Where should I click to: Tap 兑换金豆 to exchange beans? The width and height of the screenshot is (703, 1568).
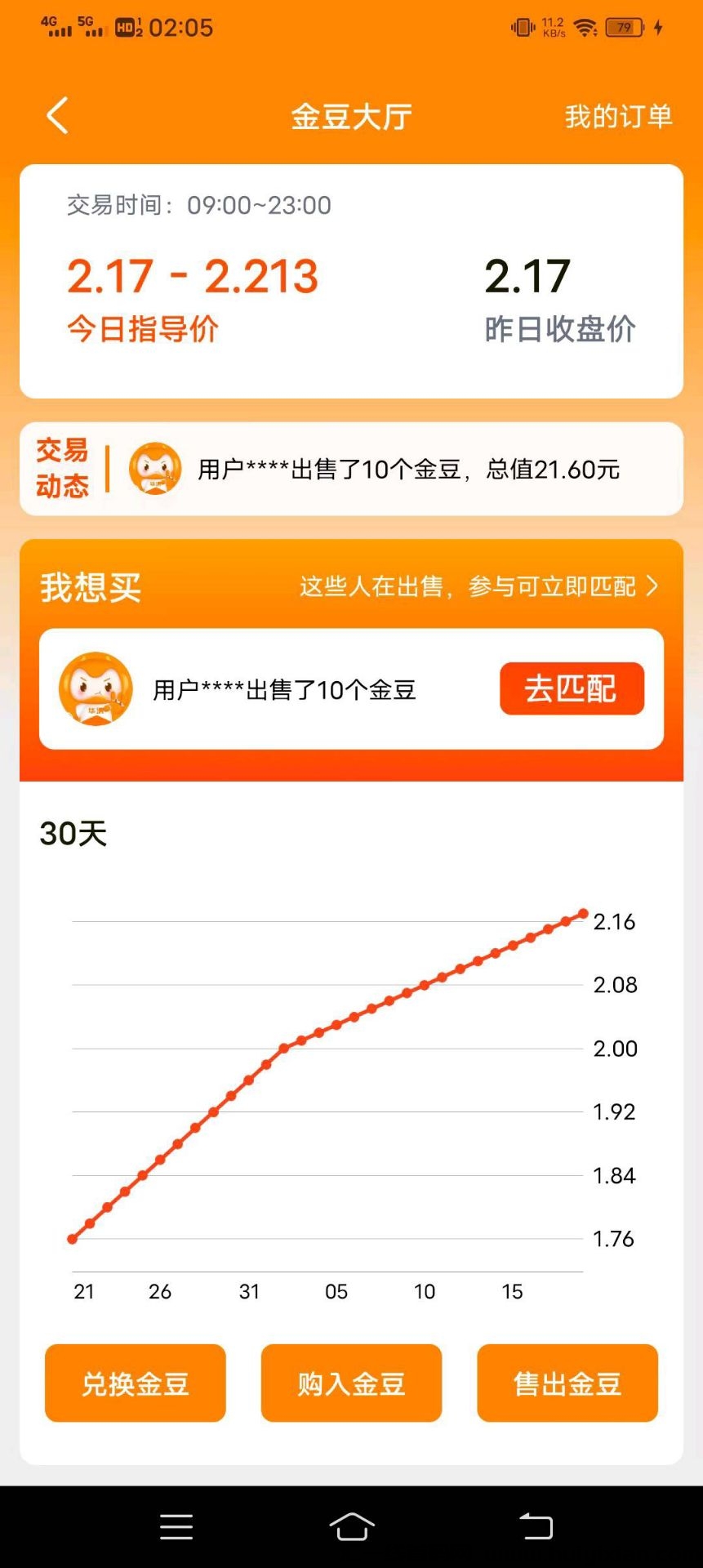pyautogui.click(x=136, y=1383)
